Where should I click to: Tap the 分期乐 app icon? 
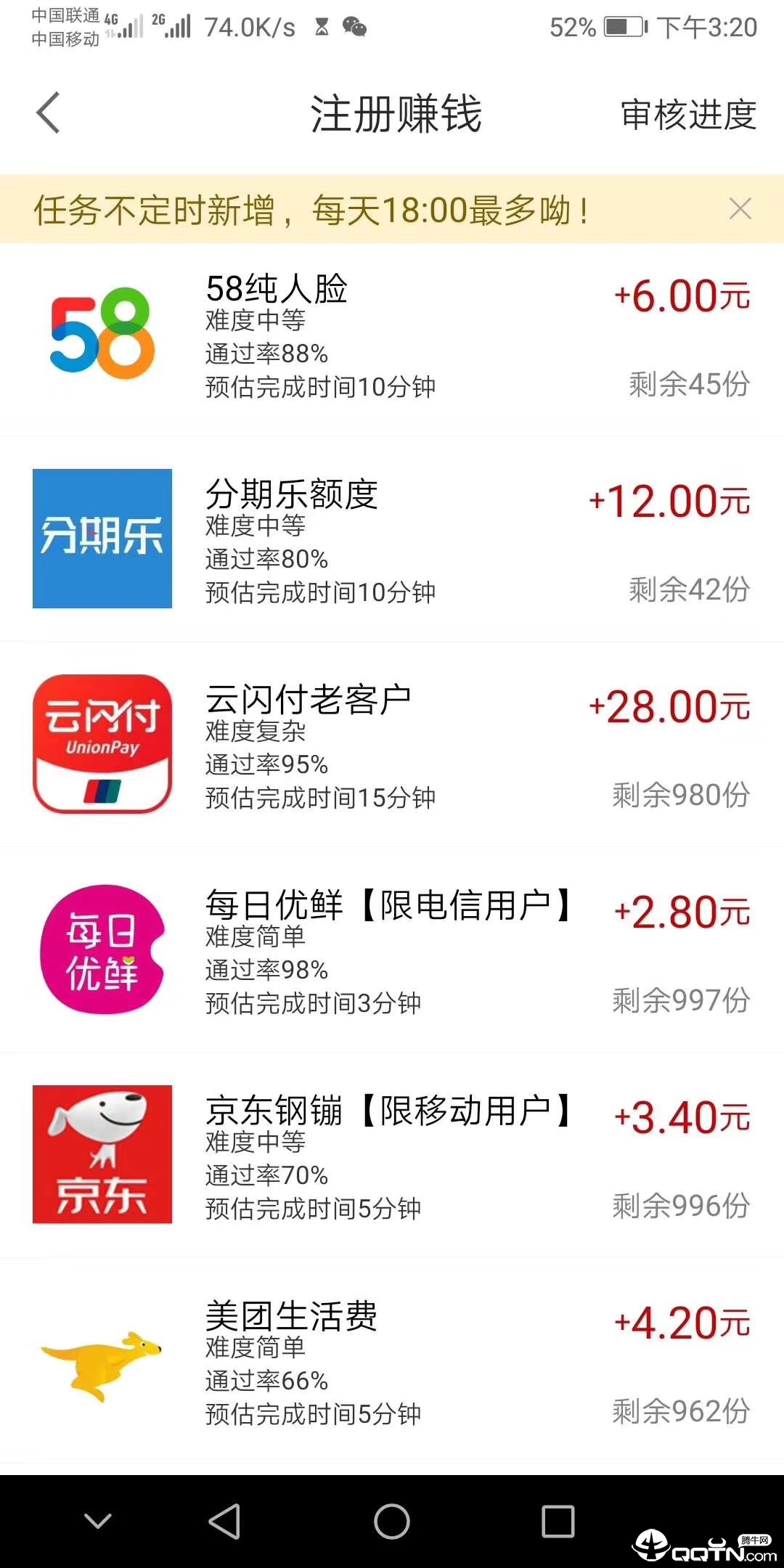[102, 537]
